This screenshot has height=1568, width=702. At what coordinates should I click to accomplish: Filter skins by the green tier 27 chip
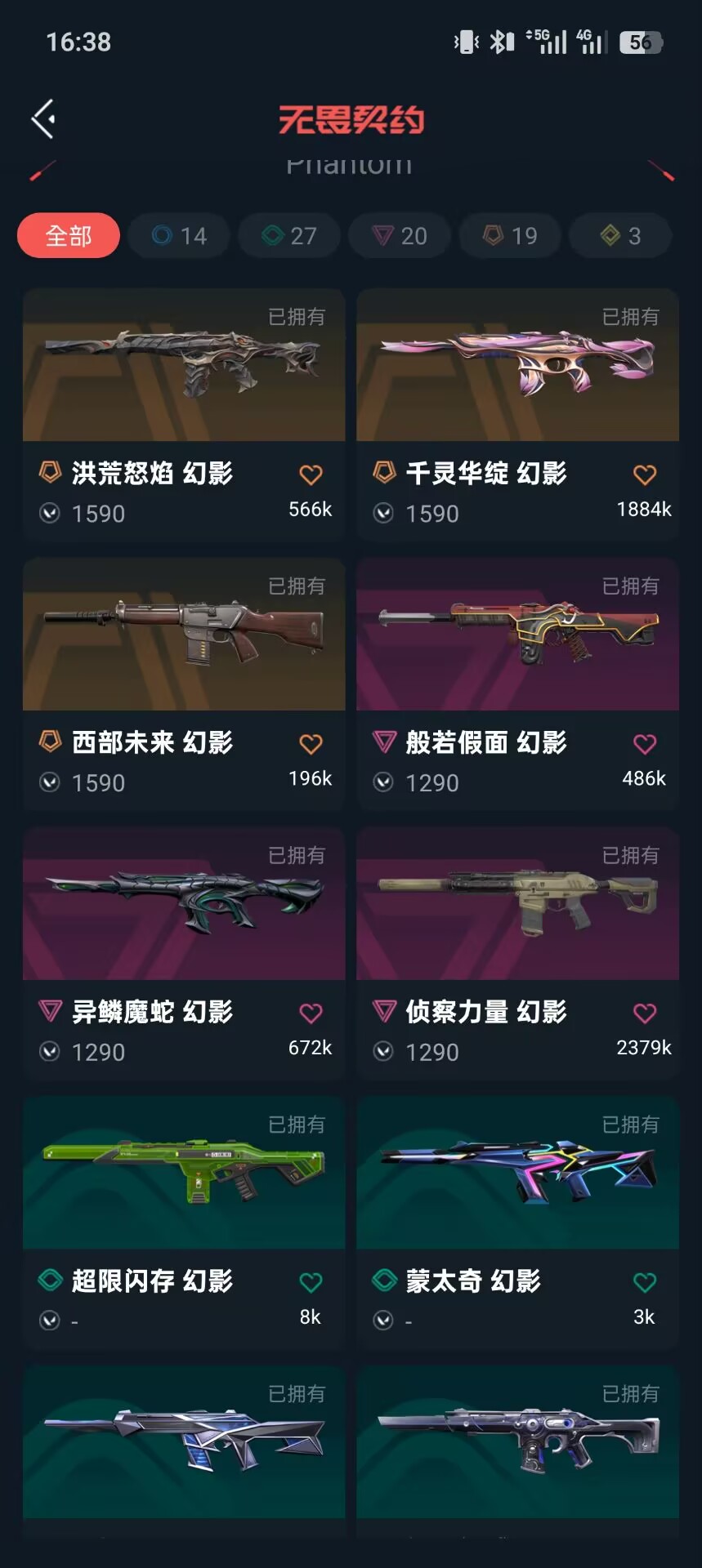coord(289,236)
